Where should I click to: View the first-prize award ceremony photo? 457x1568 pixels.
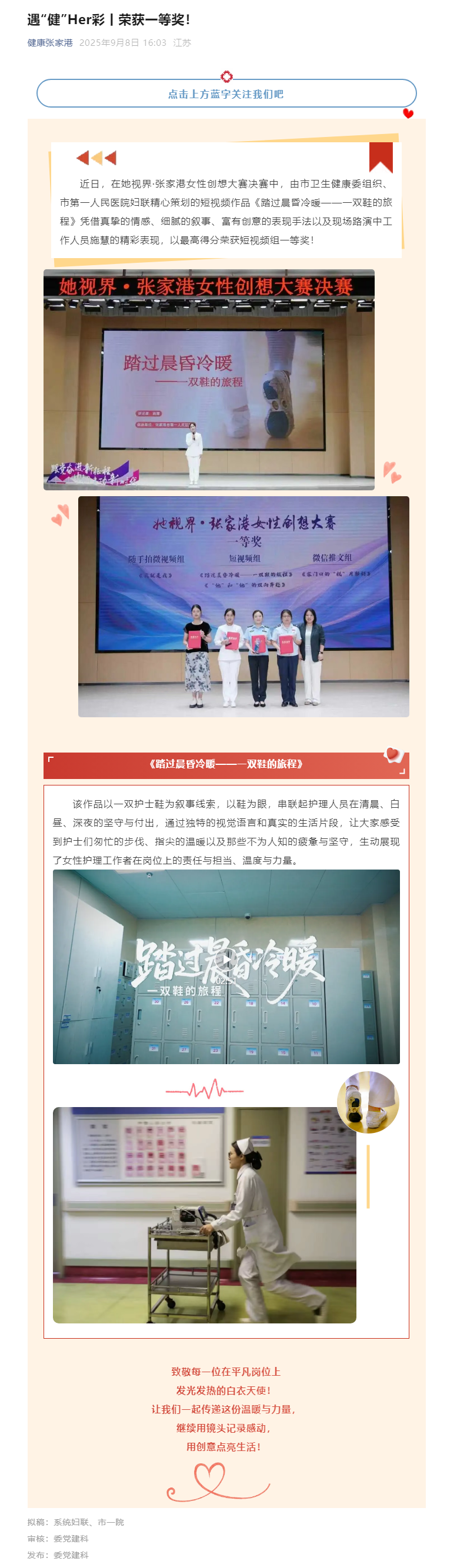click(x=243, y=606)
